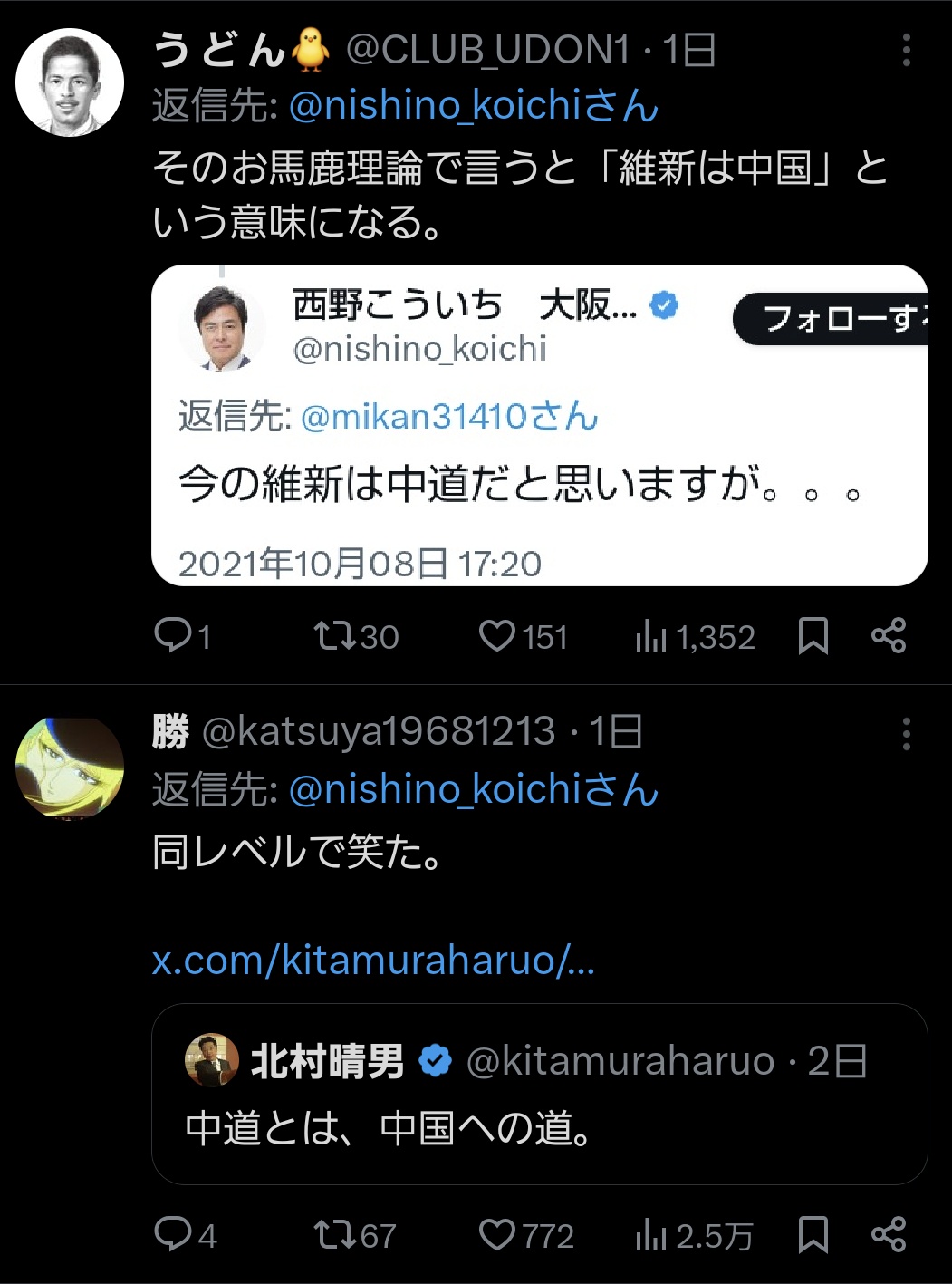This screenshot has width=952, height=1284.
Task: Bookmark 勝's post
Action: (813, 1234)
